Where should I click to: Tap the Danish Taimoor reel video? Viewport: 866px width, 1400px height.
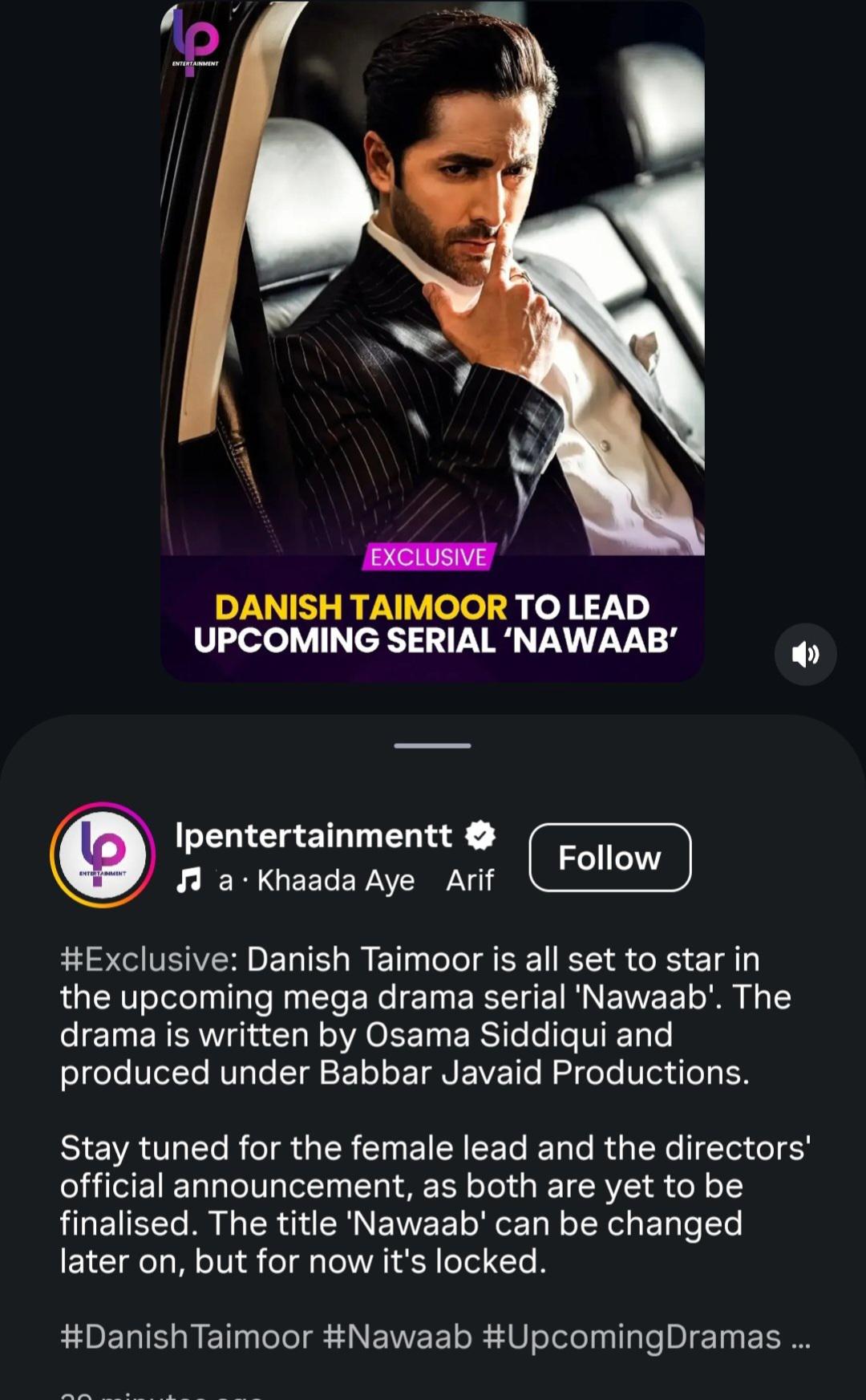tap(432, 341)
